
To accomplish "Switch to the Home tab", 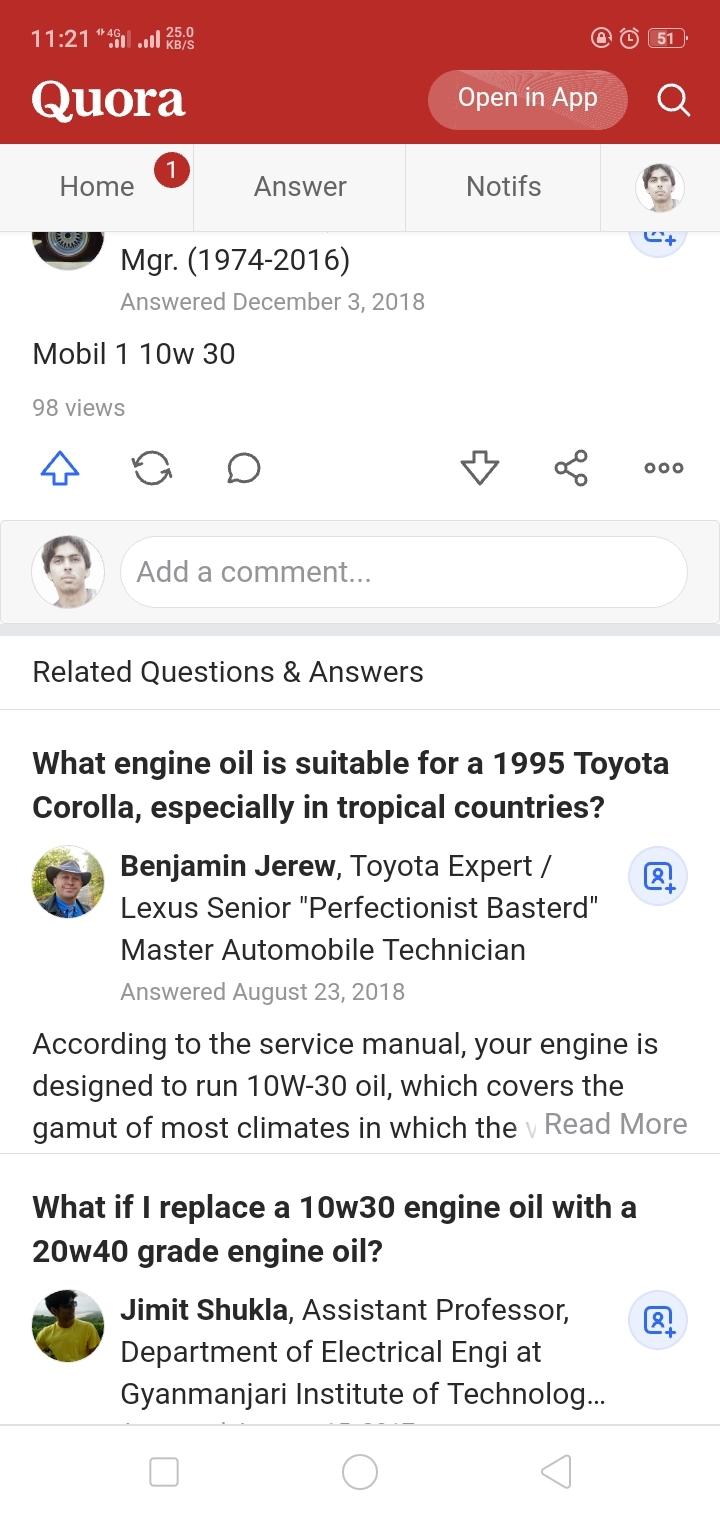I will coord(97,187).
